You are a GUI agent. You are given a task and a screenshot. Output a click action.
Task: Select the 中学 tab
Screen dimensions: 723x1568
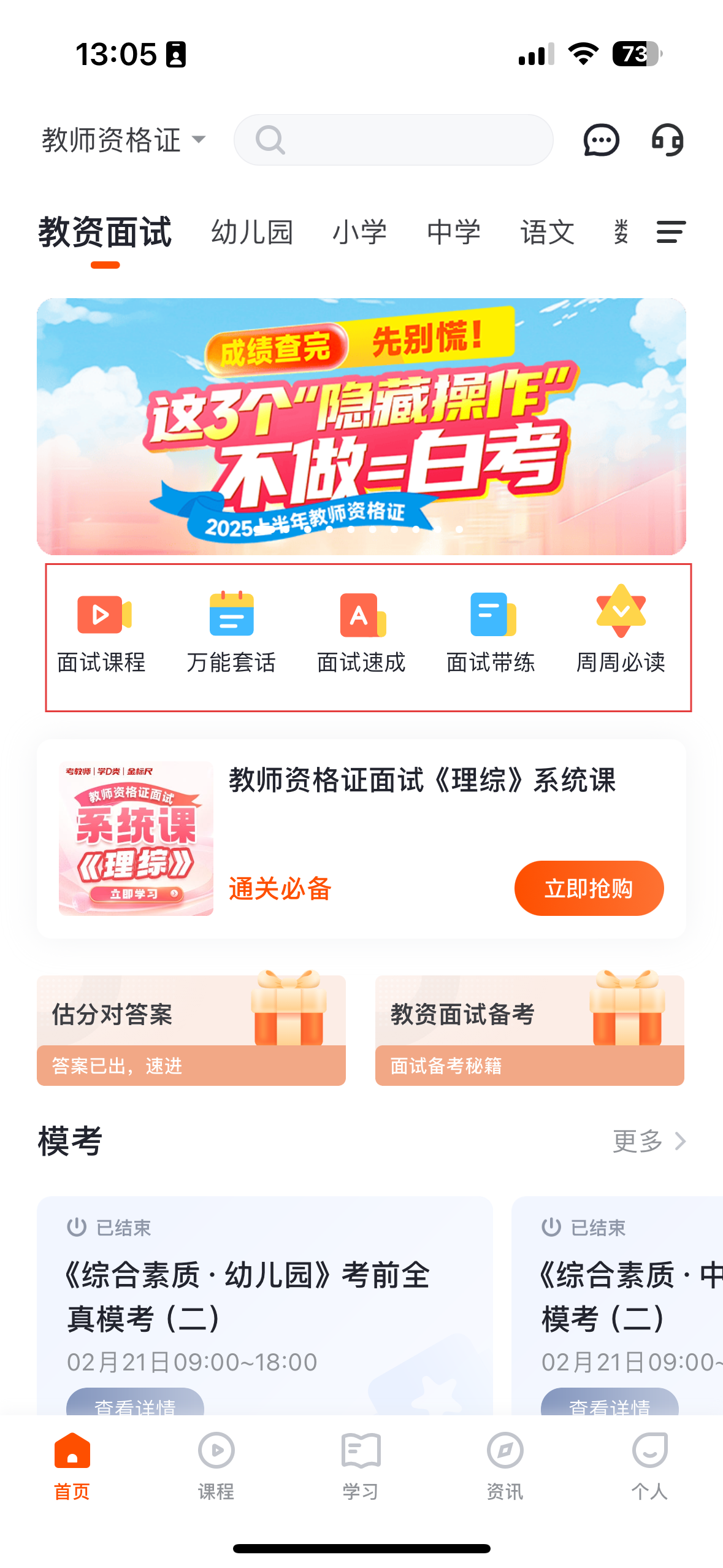454,233
